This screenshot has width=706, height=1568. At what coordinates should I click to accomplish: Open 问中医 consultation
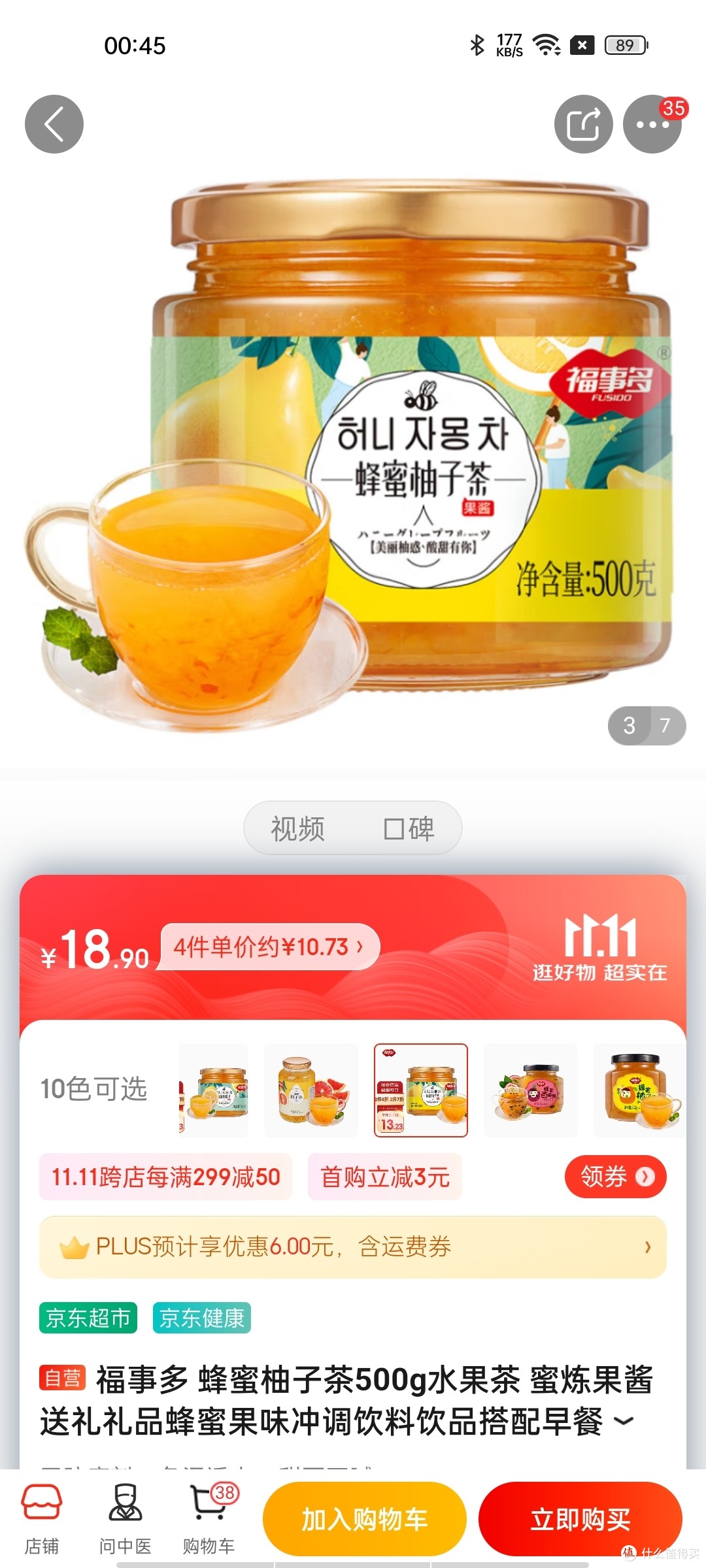point(125,1518)
